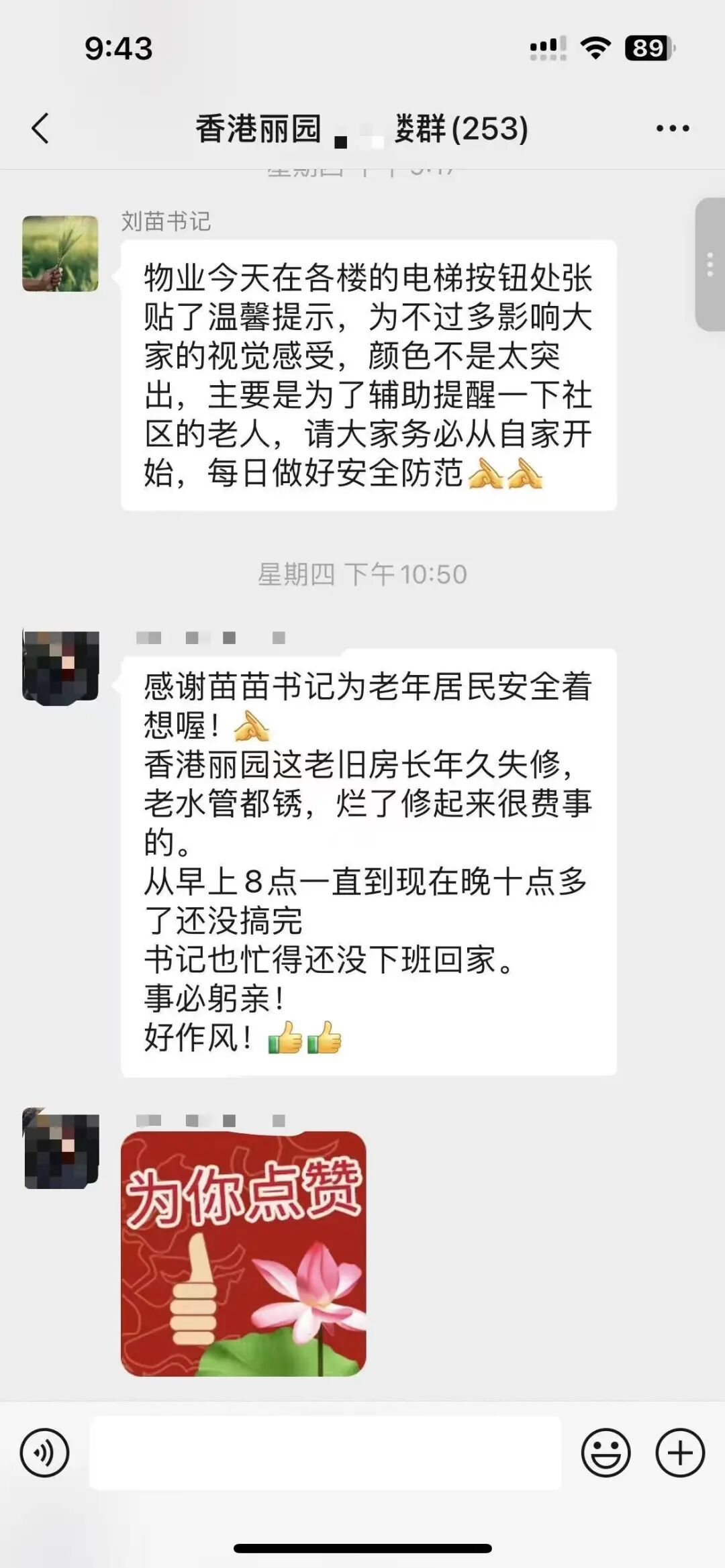Open the plus attachments menu

pos(680,1453)
